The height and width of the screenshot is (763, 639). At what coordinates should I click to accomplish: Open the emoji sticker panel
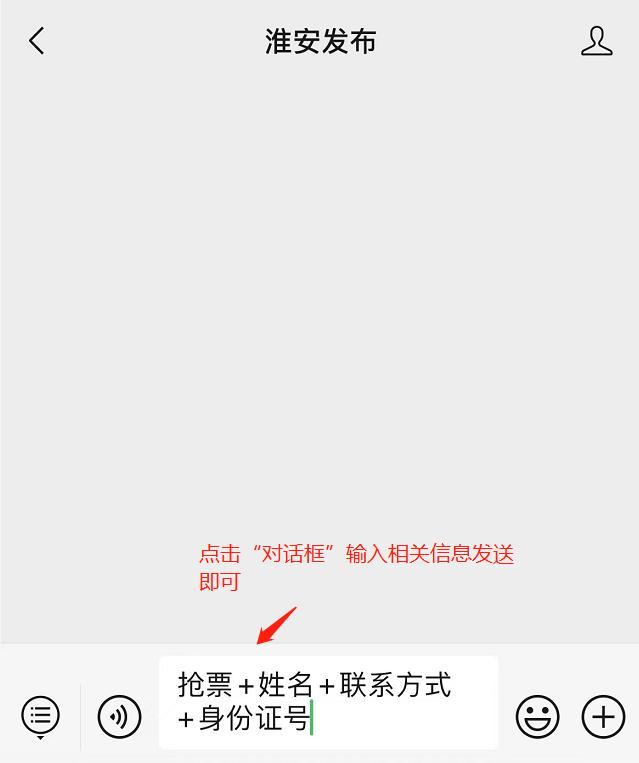coord(537,716)
